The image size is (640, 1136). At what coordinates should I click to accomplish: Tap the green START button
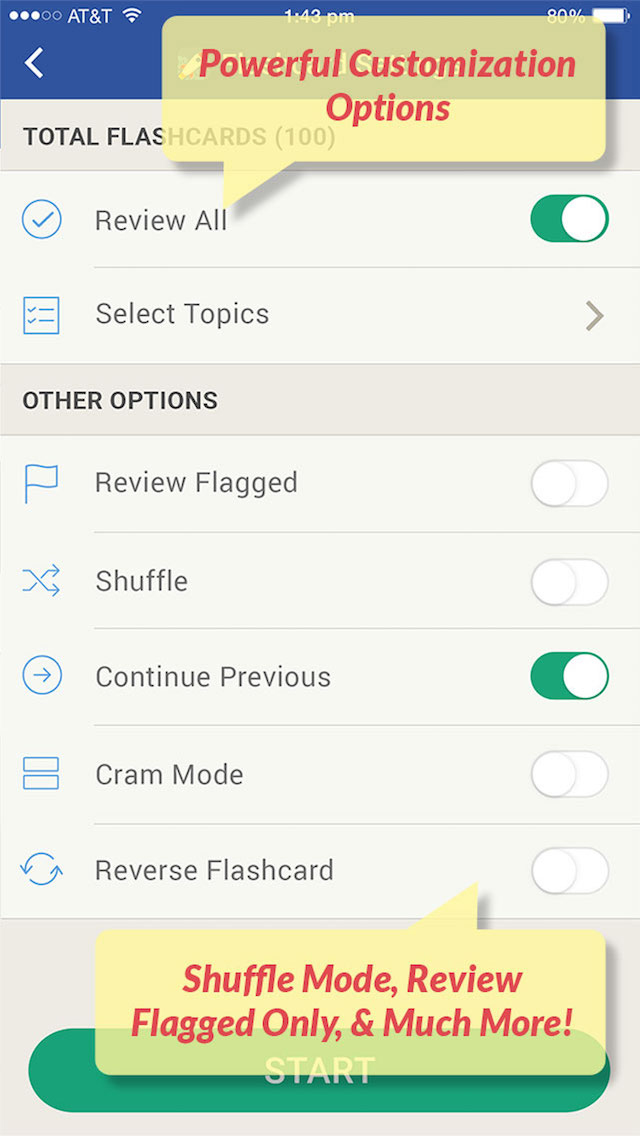[x=319, y=1070]
